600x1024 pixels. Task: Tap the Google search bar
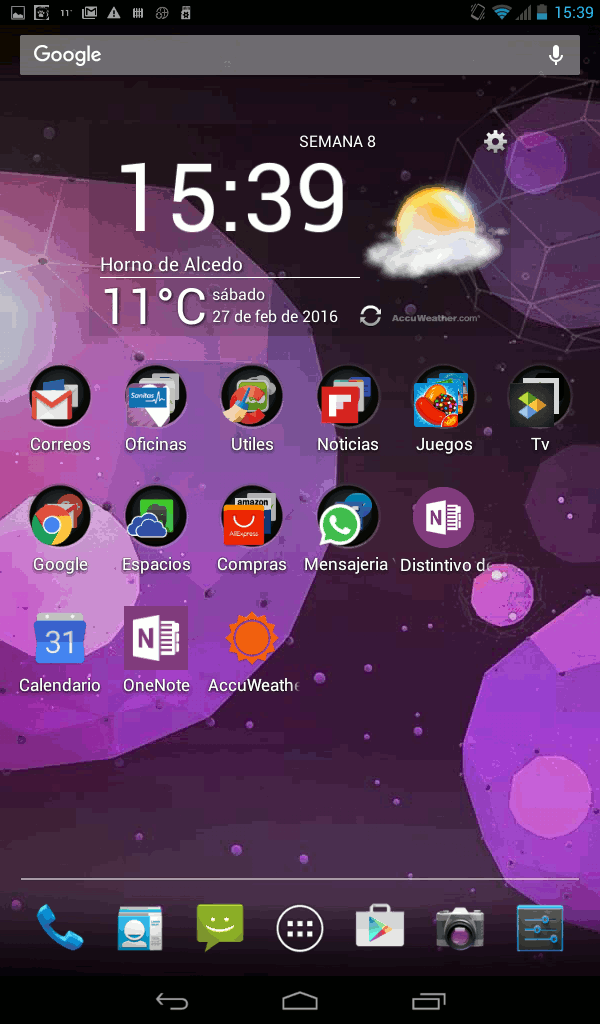click(280, 55)
